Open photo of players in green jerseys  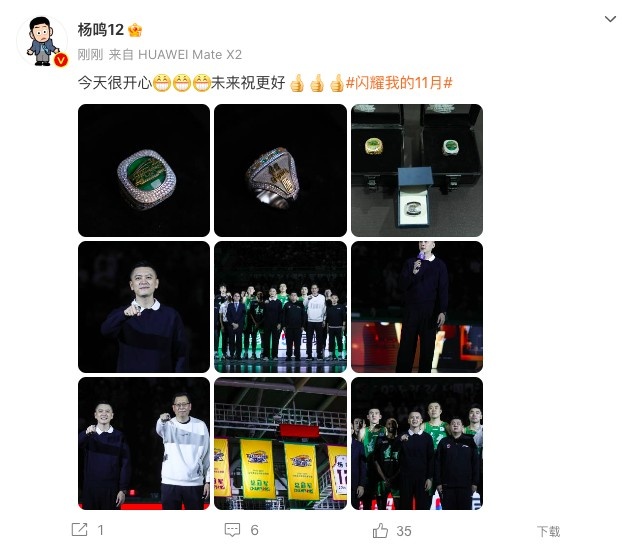[x=417, y=443]
